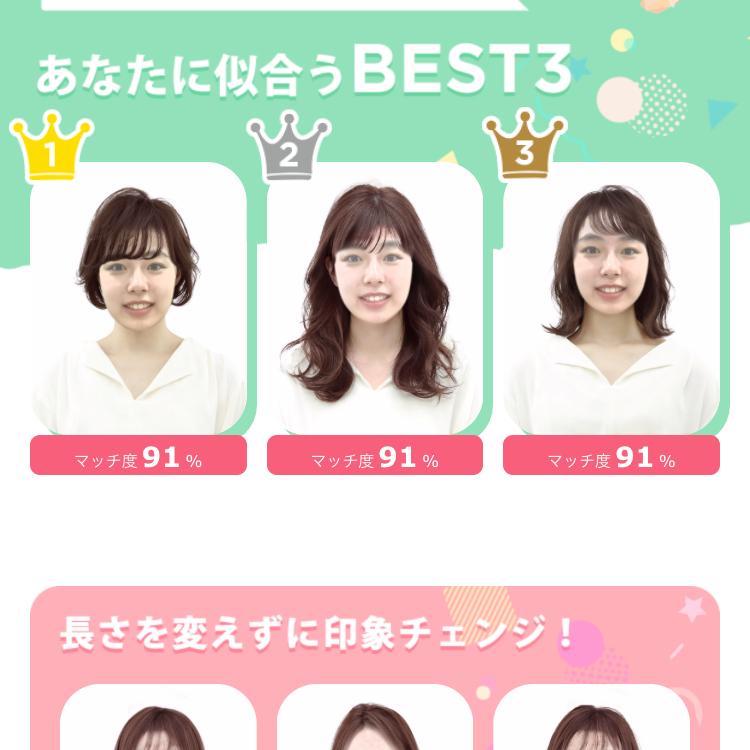
Task: View the rank 2 long wavy hairstyle
Action: pyautogui.click(x=375, y=300)
